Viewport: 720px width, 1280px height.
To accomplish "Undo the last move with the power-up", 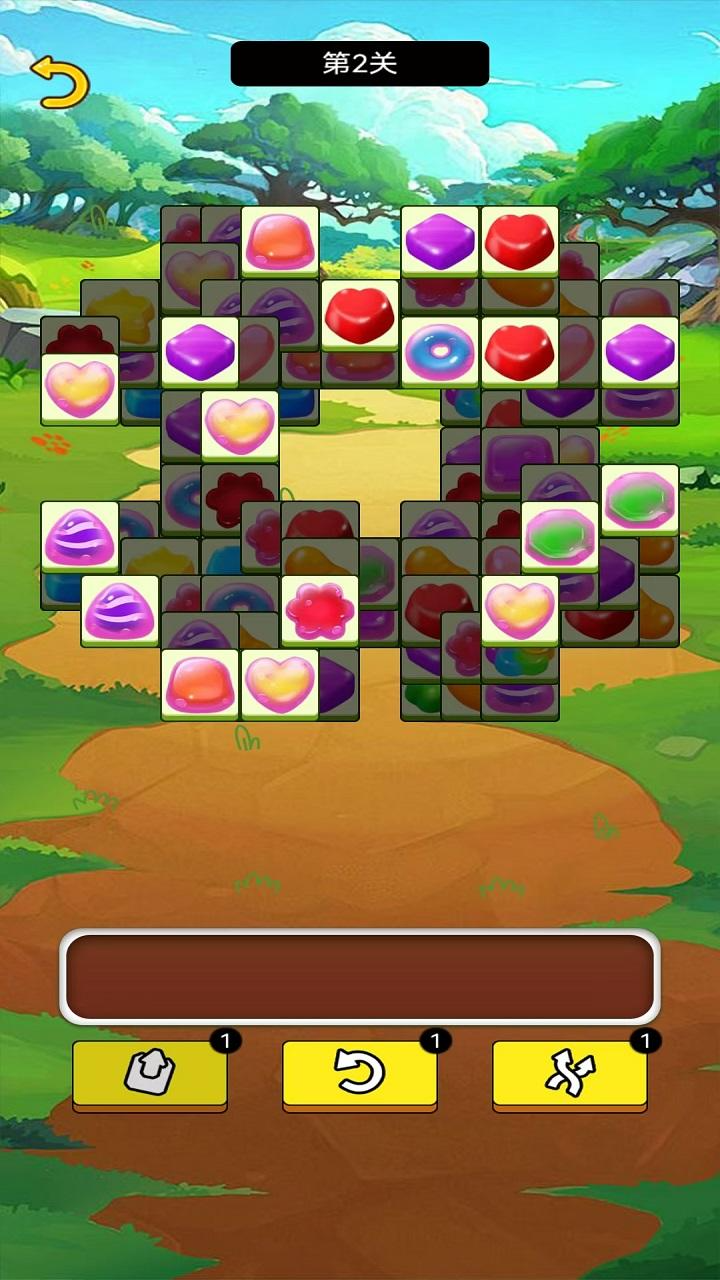I will [x=360, y=1074].
